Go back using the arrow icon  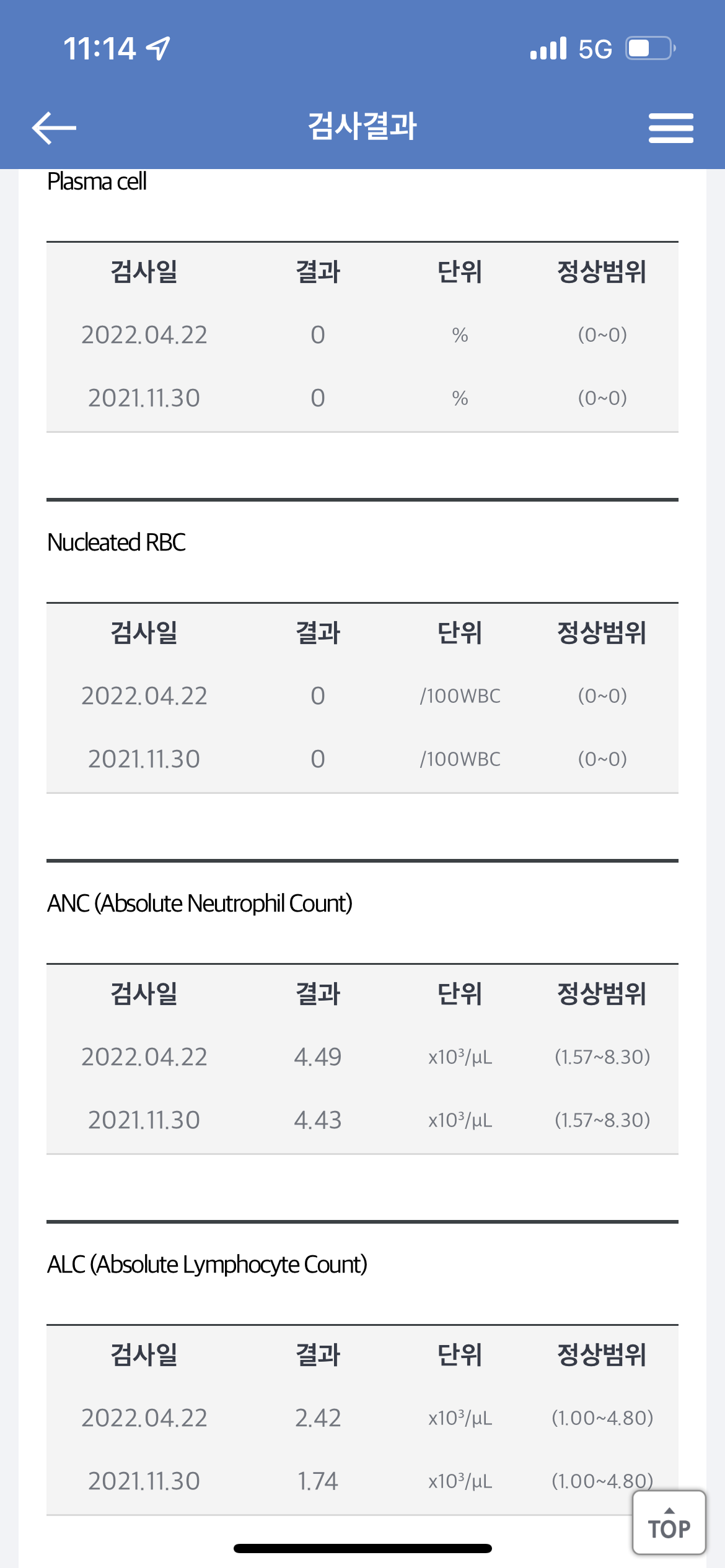point(54,128)
